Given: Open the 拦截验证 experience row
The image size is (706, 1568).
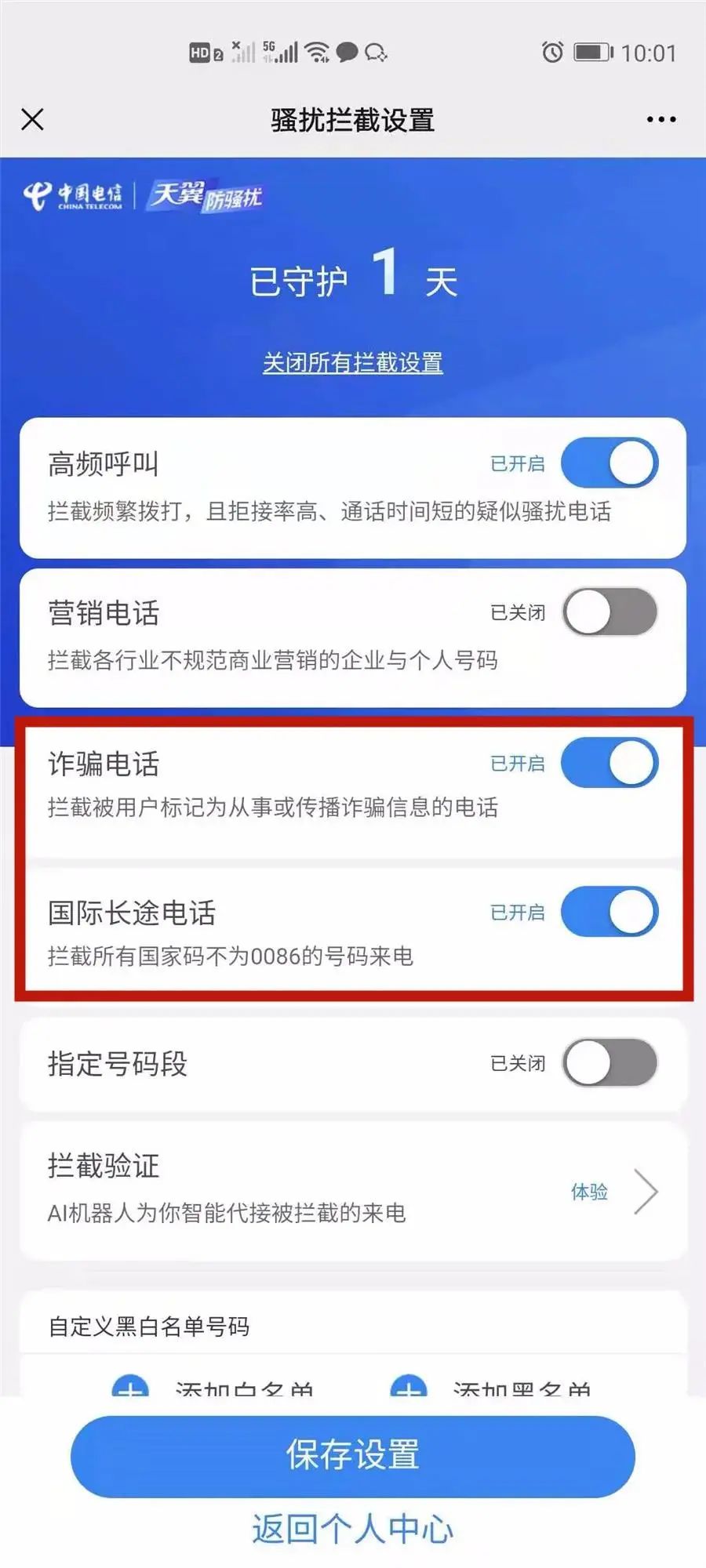Looking at the screenshot, I should coord(612,1192).
